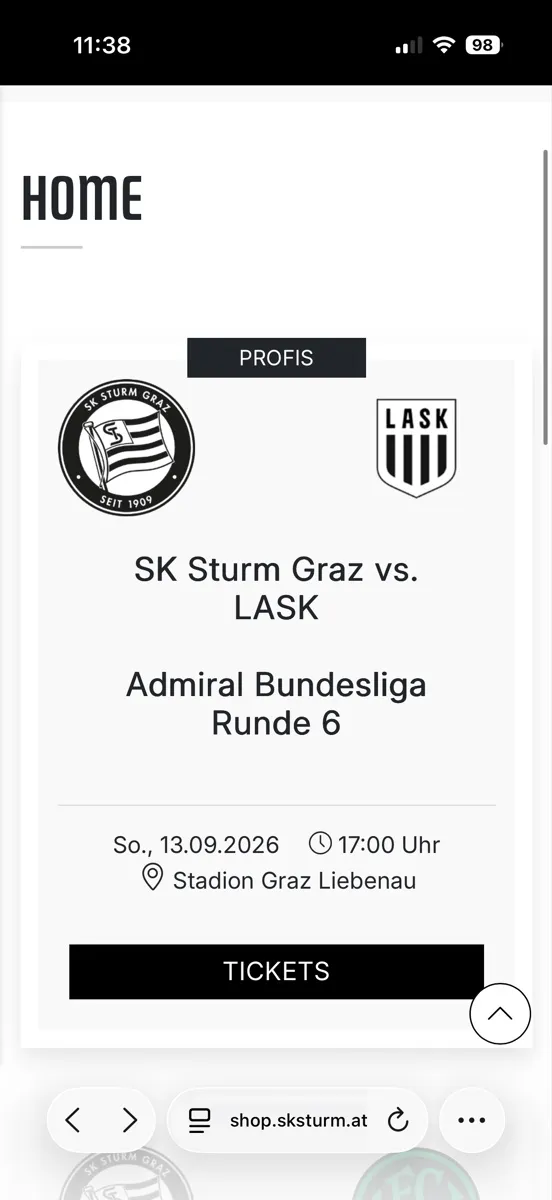Image resolution: width=552 pixels, height=1200 pixels.
Task: Go forward to the next page
Action: tap(130, 1120)
